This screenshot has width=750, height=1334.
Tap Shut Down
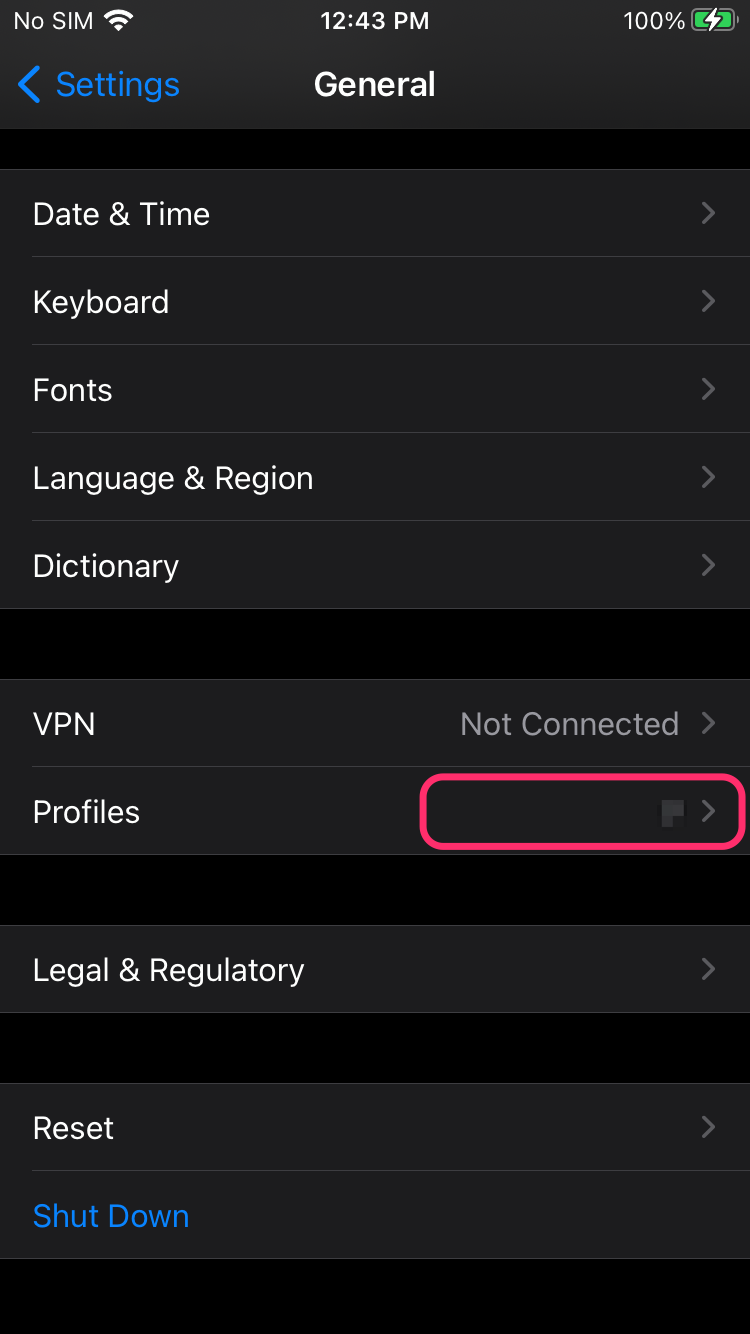(111, 1216)
